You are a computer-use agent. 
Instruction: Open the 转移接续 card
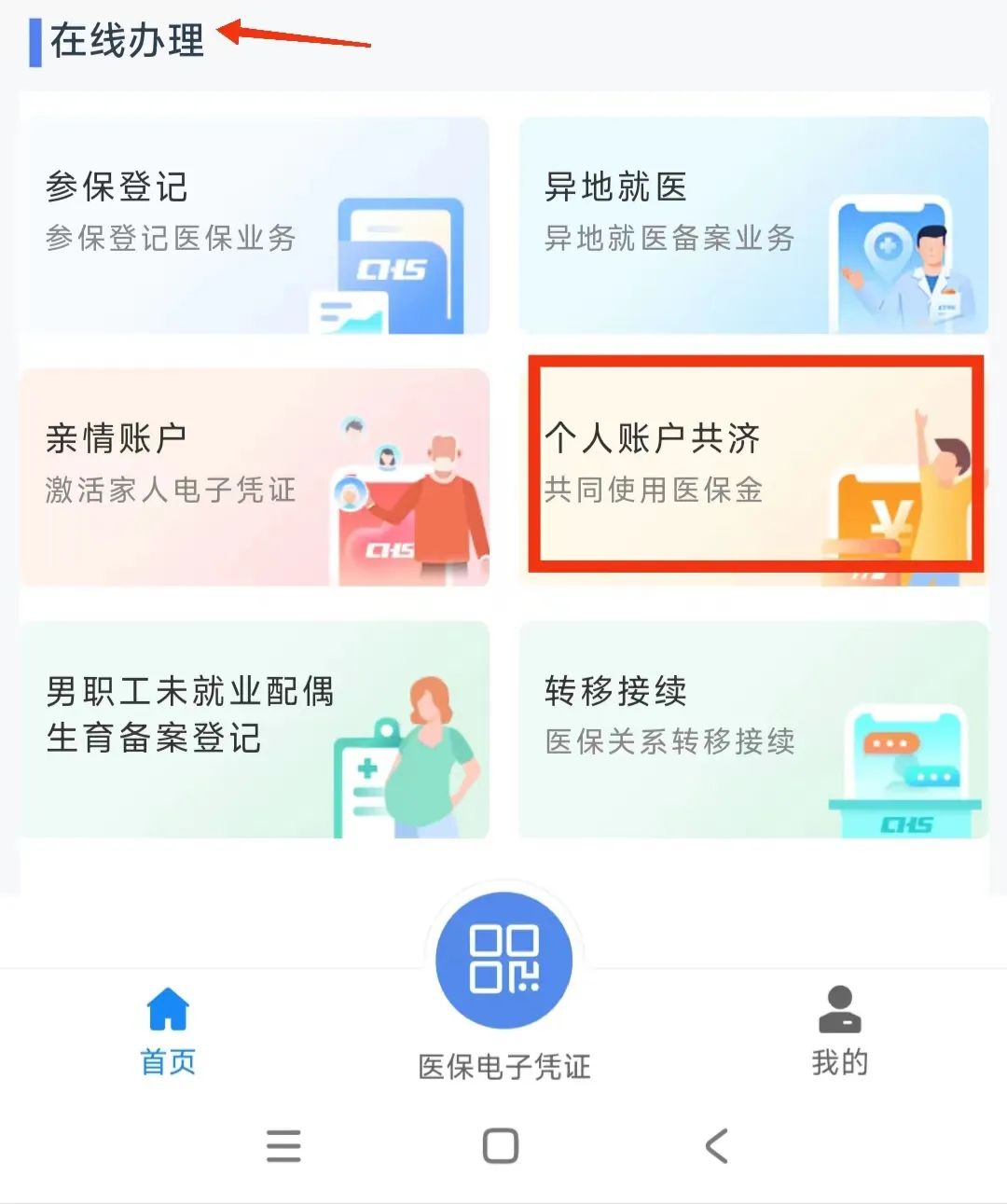[x=752, y=728]
